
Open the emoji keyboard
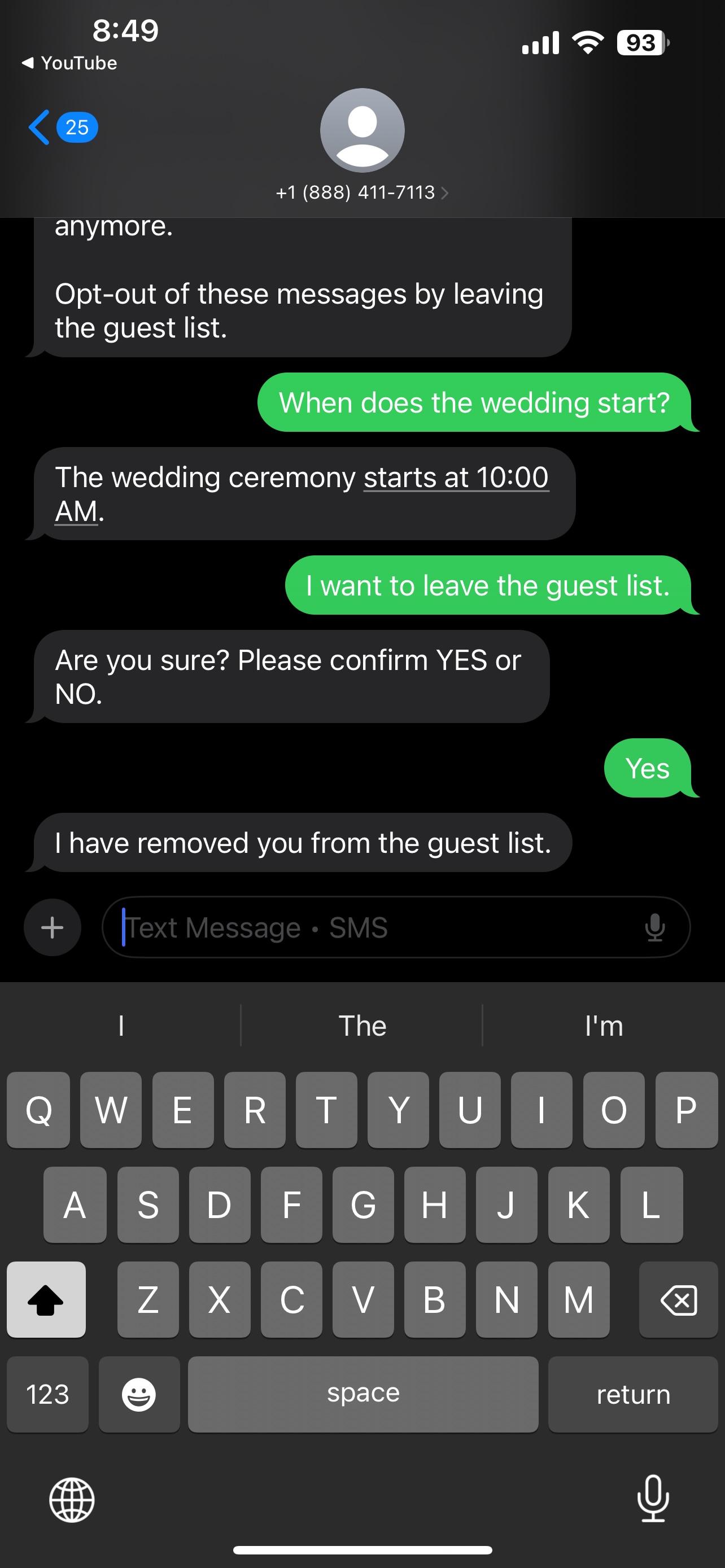(x=139, y=1394)
